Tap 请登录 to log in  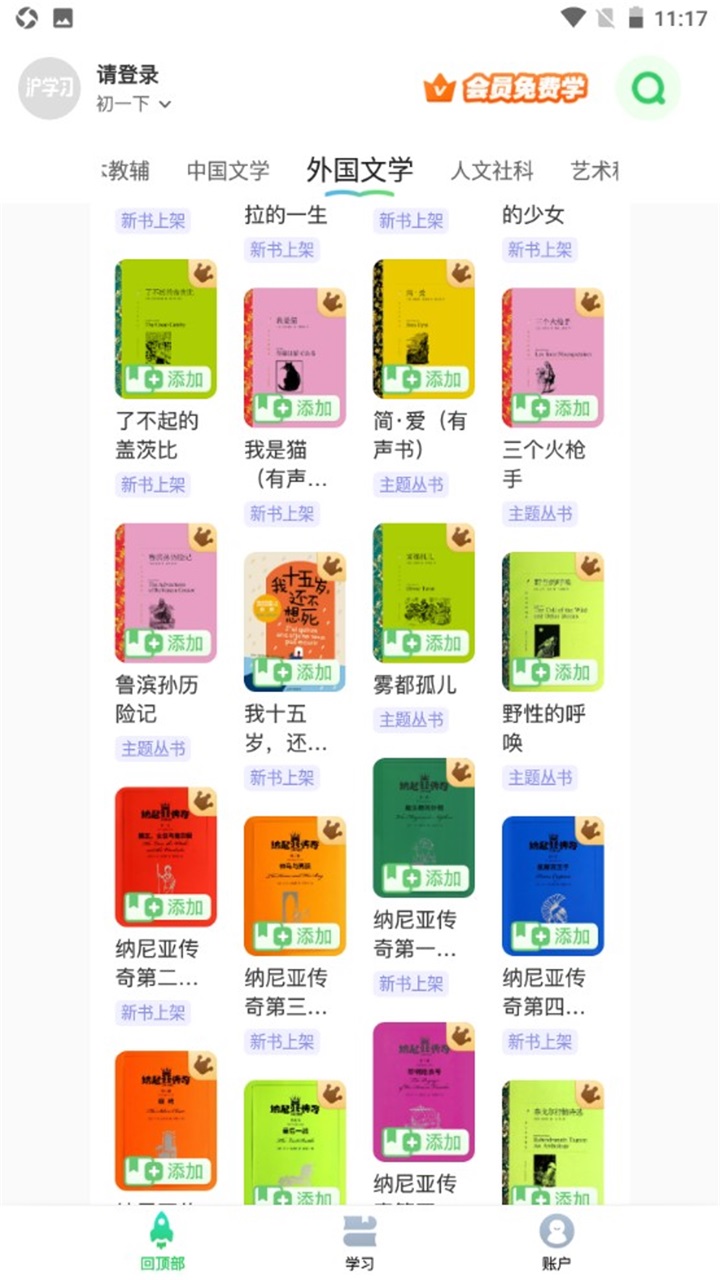(x=128, y=74)
